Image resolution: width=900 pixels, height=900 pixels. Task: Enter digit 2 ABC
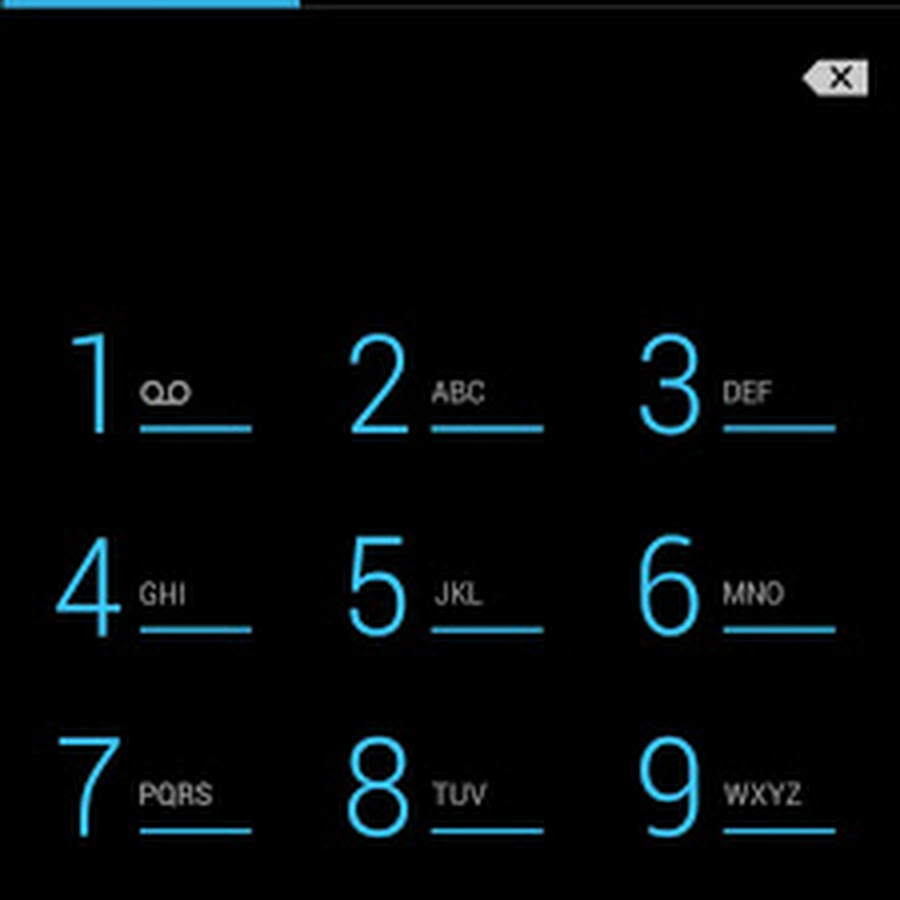[445, 388]
